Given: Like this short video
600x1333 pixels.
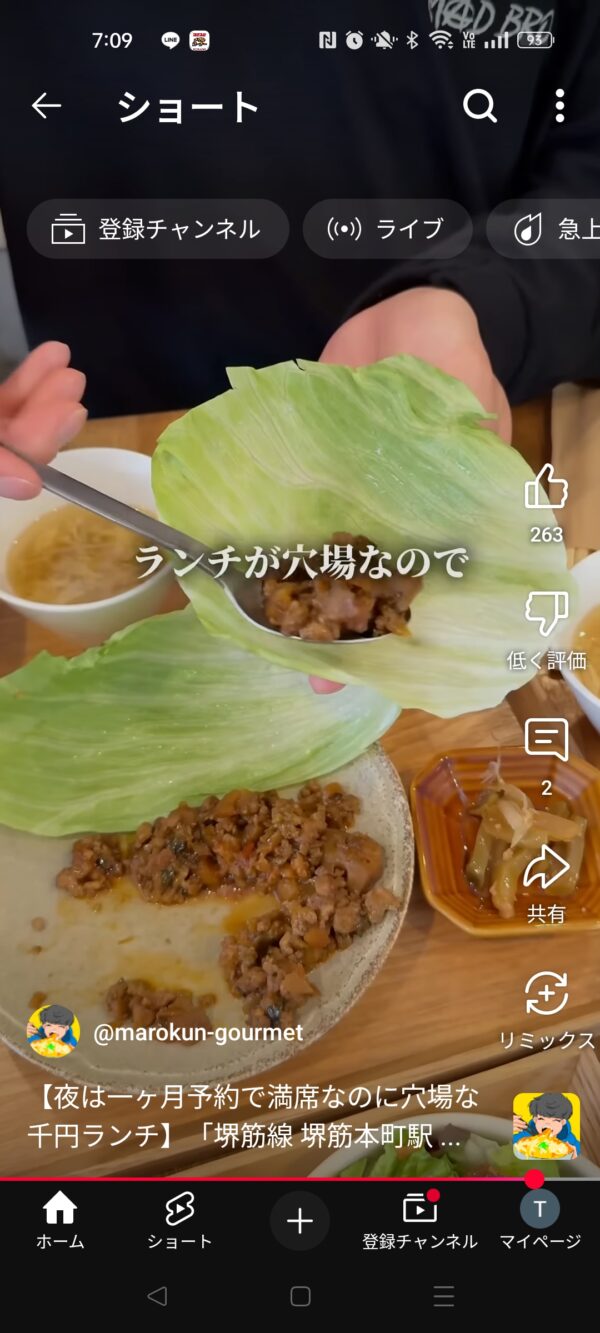Looking at the screenshot, I should coord(546,505).
